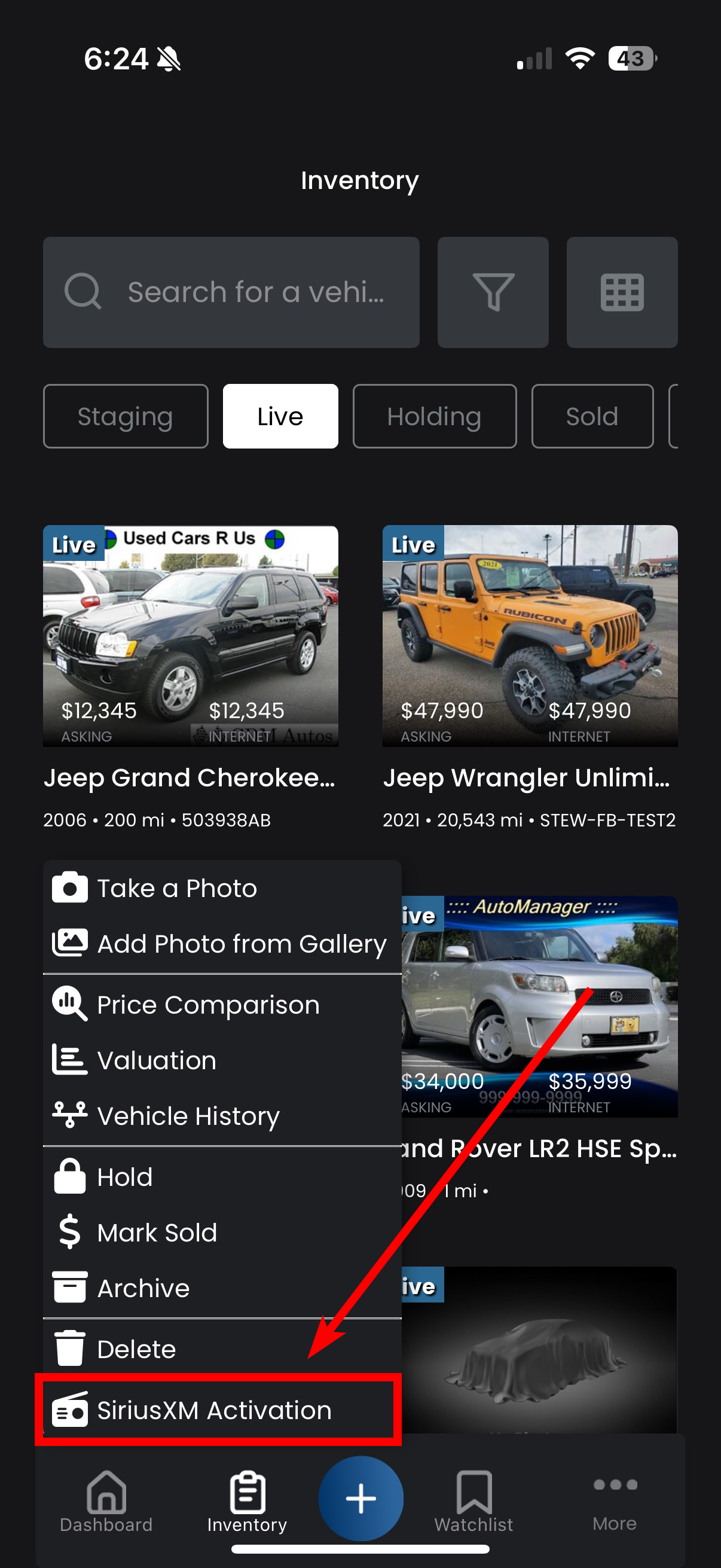This screenshot has height=1568, width=721.
Task: Open the vehicle search field
Action: [231, 292]
